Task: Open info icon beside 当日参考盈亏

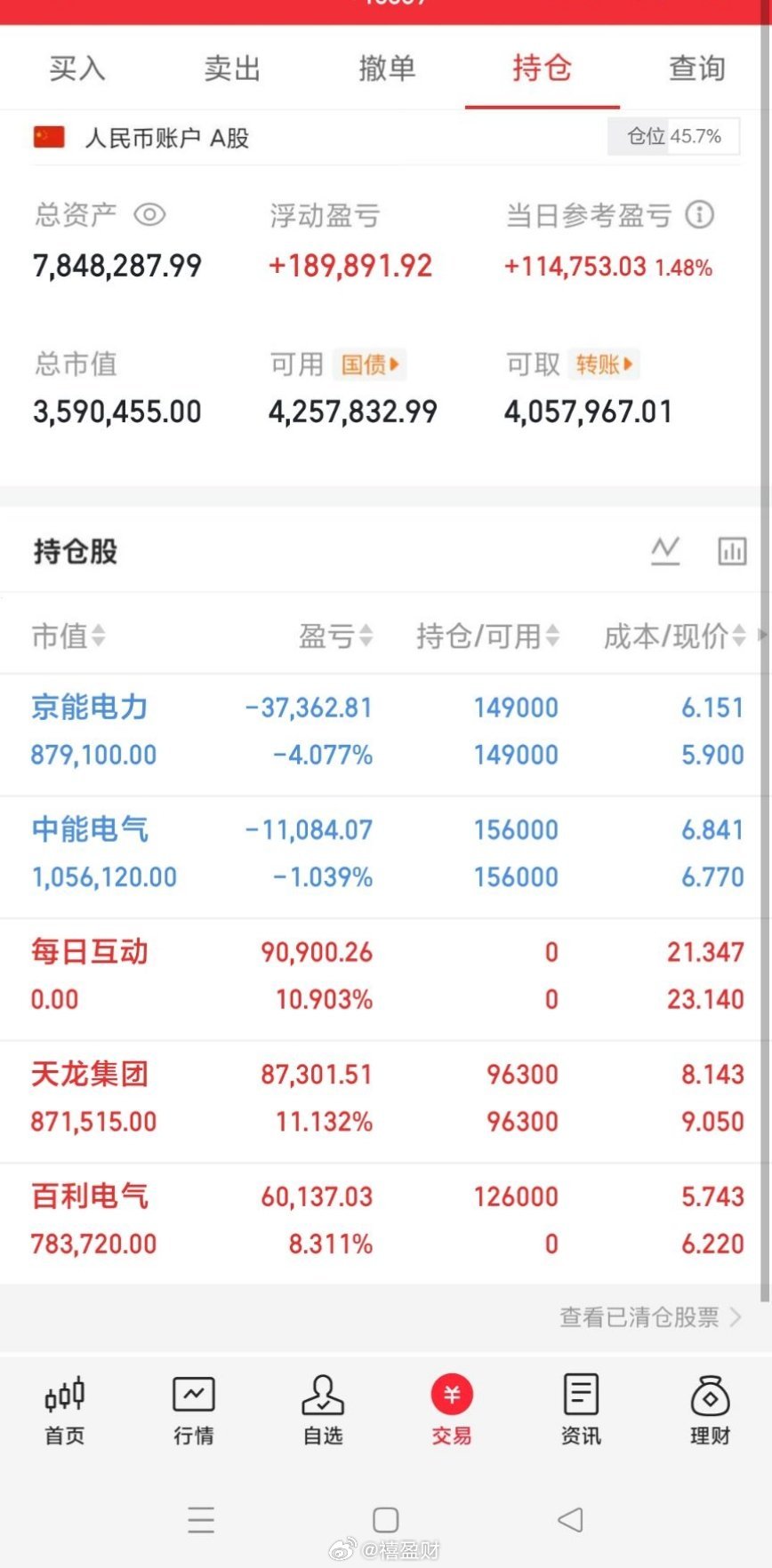Action: click(699, 215)
